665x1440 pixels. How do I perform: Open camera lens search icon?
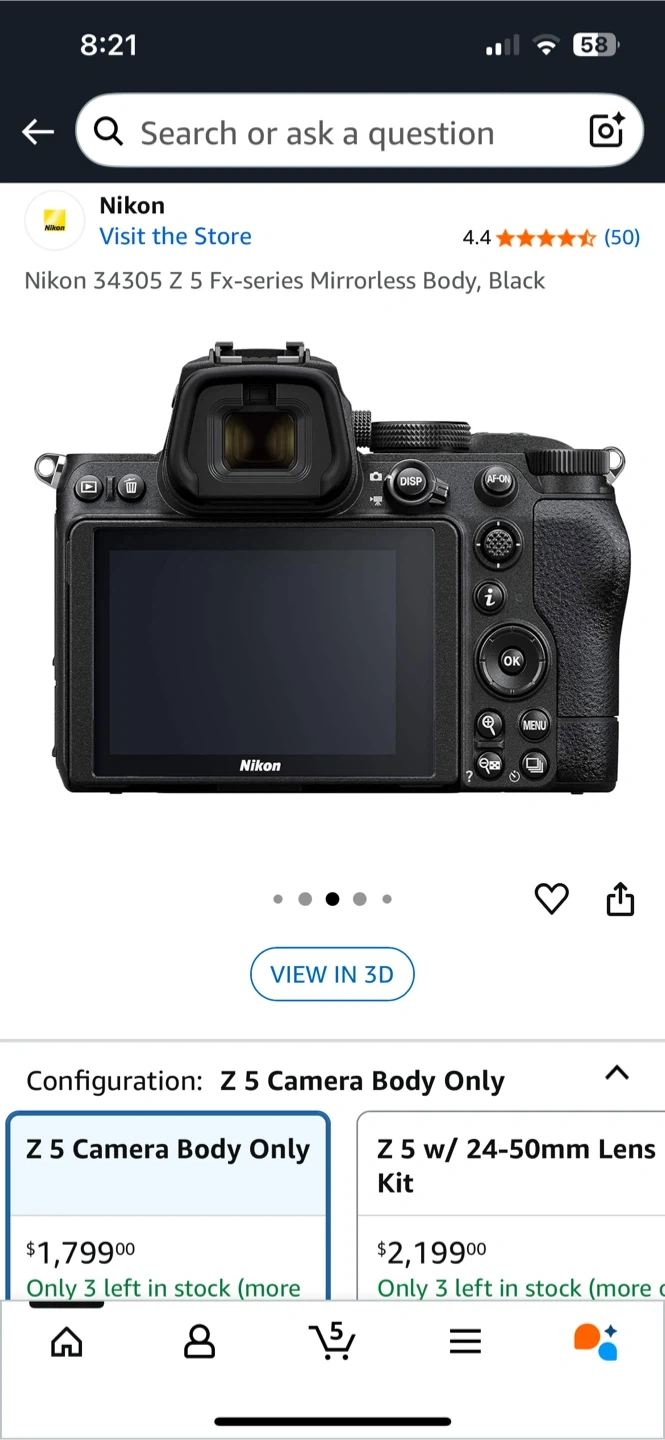(x=606, y=131)
